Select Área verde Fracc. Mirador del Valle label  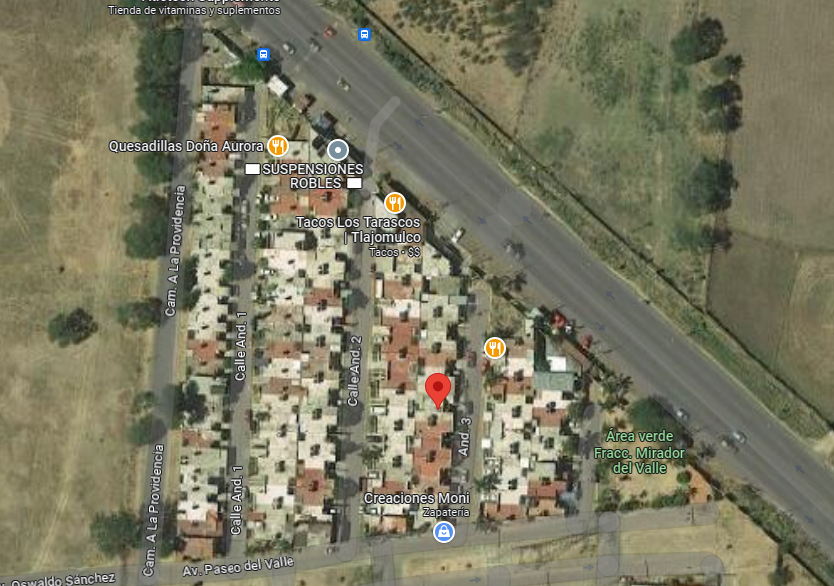pyautogui.click(x=639, y=452)
